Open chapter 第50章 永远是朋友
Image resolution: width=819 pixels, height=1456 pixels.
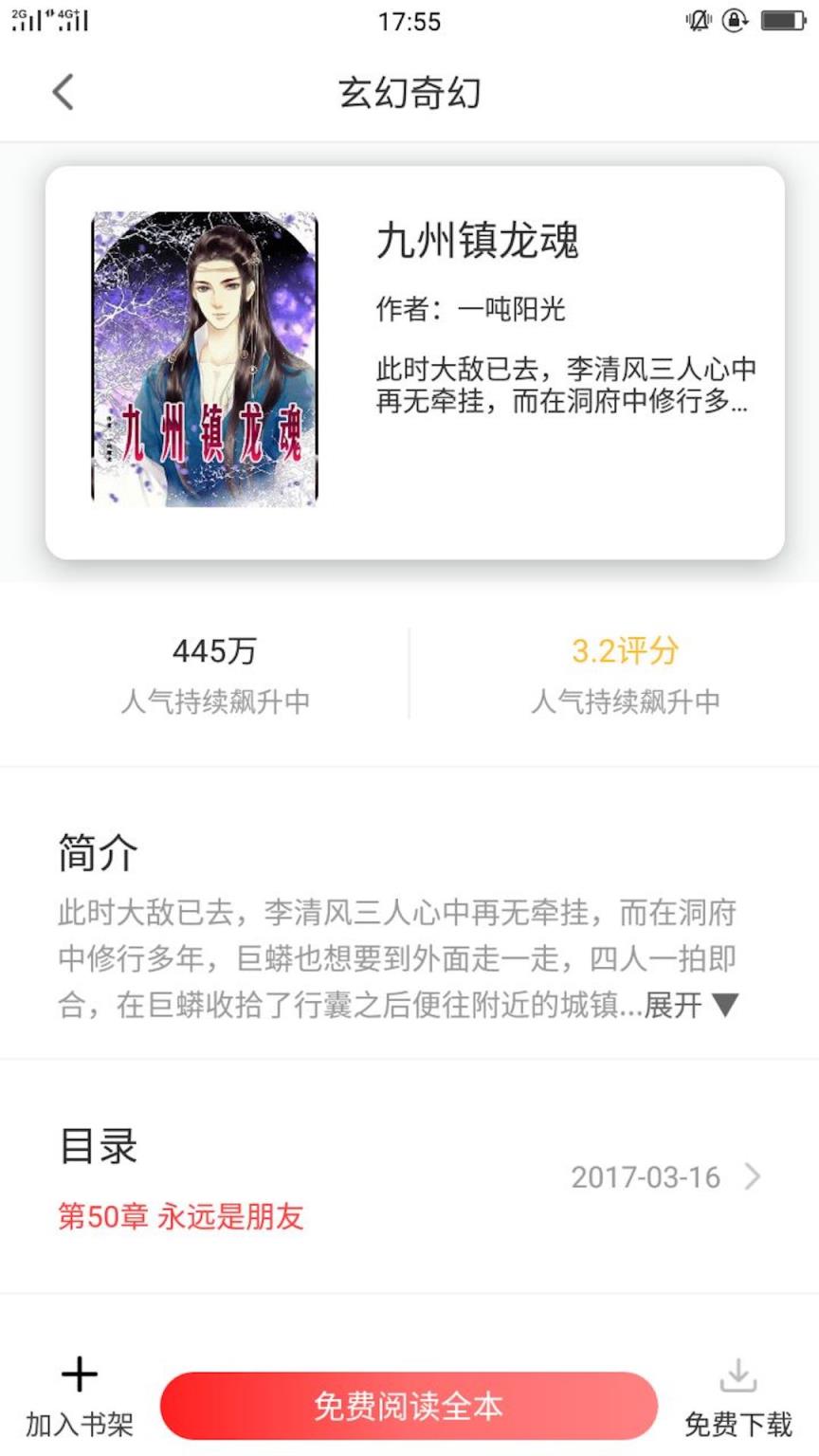pos(180,1217)
